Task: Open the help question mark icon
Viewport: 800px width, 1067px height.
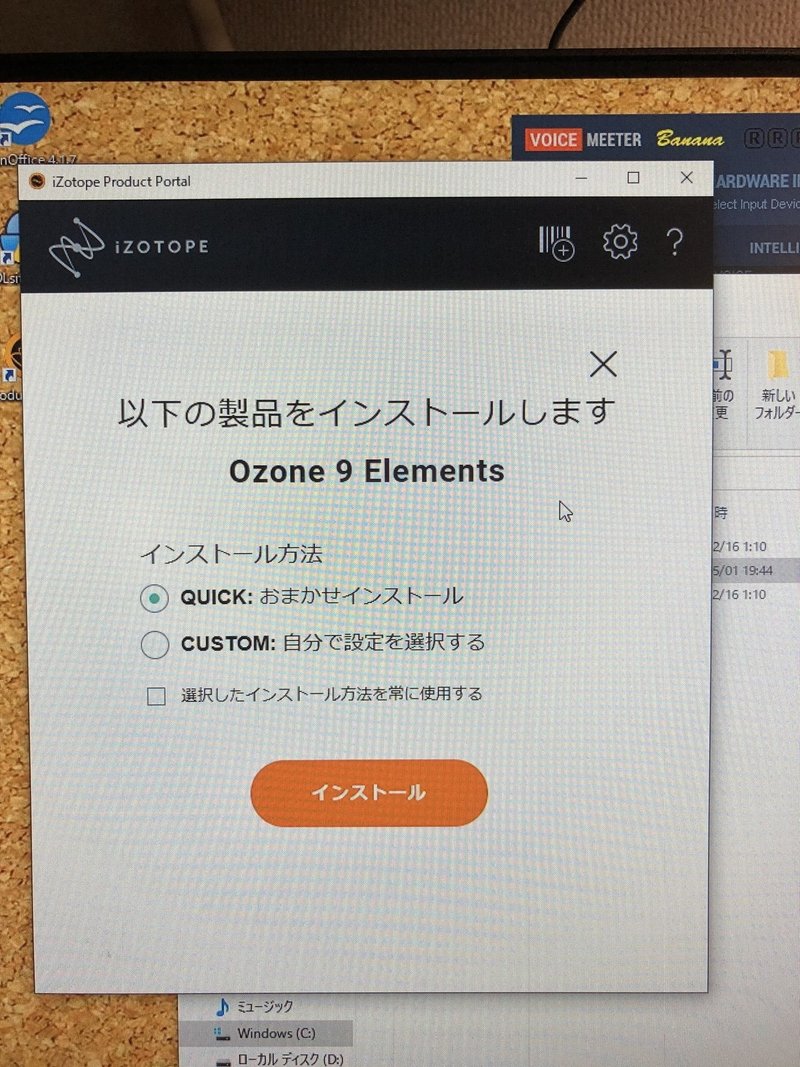Action: (x=675, y=242)
